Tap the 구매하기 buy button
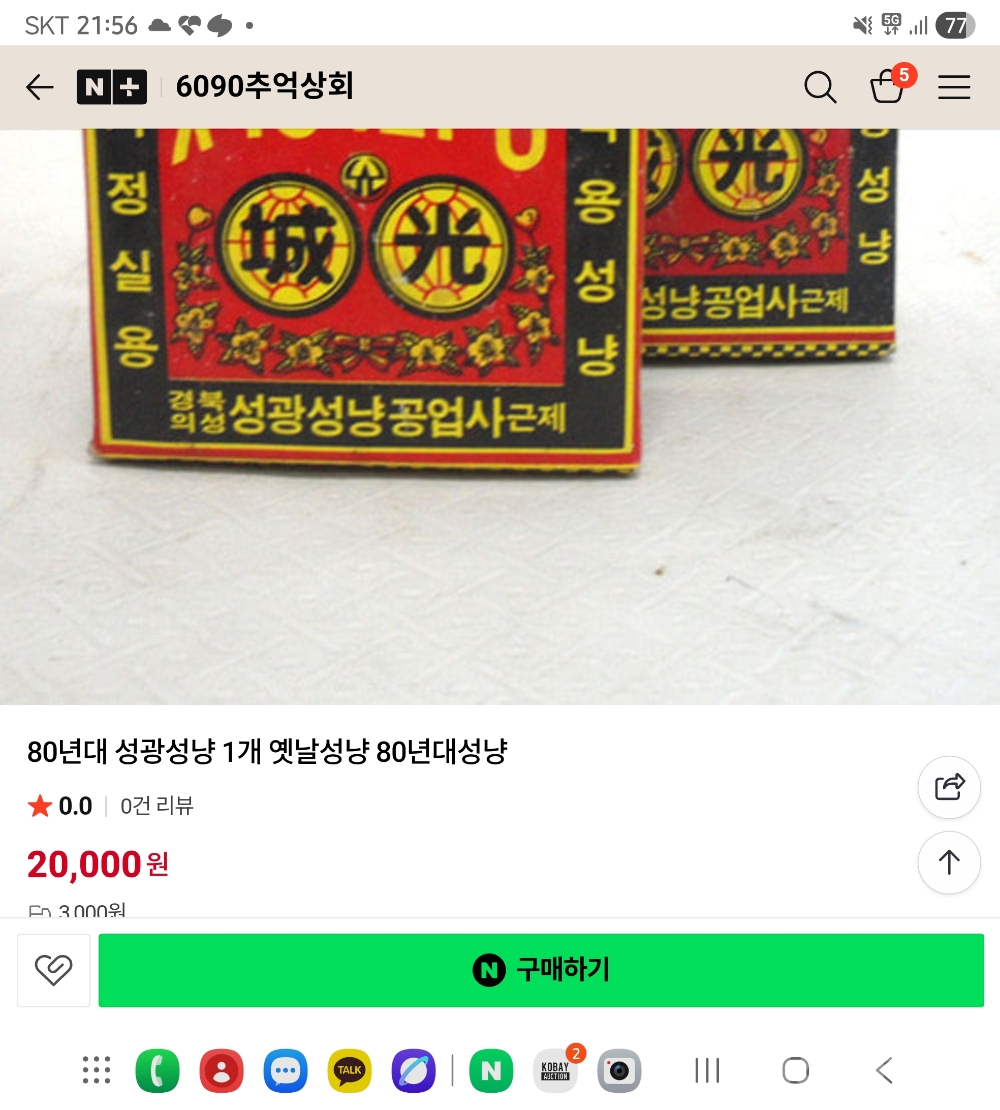The width and height of the screenshot is (1000, 1110). coord(541,970)
